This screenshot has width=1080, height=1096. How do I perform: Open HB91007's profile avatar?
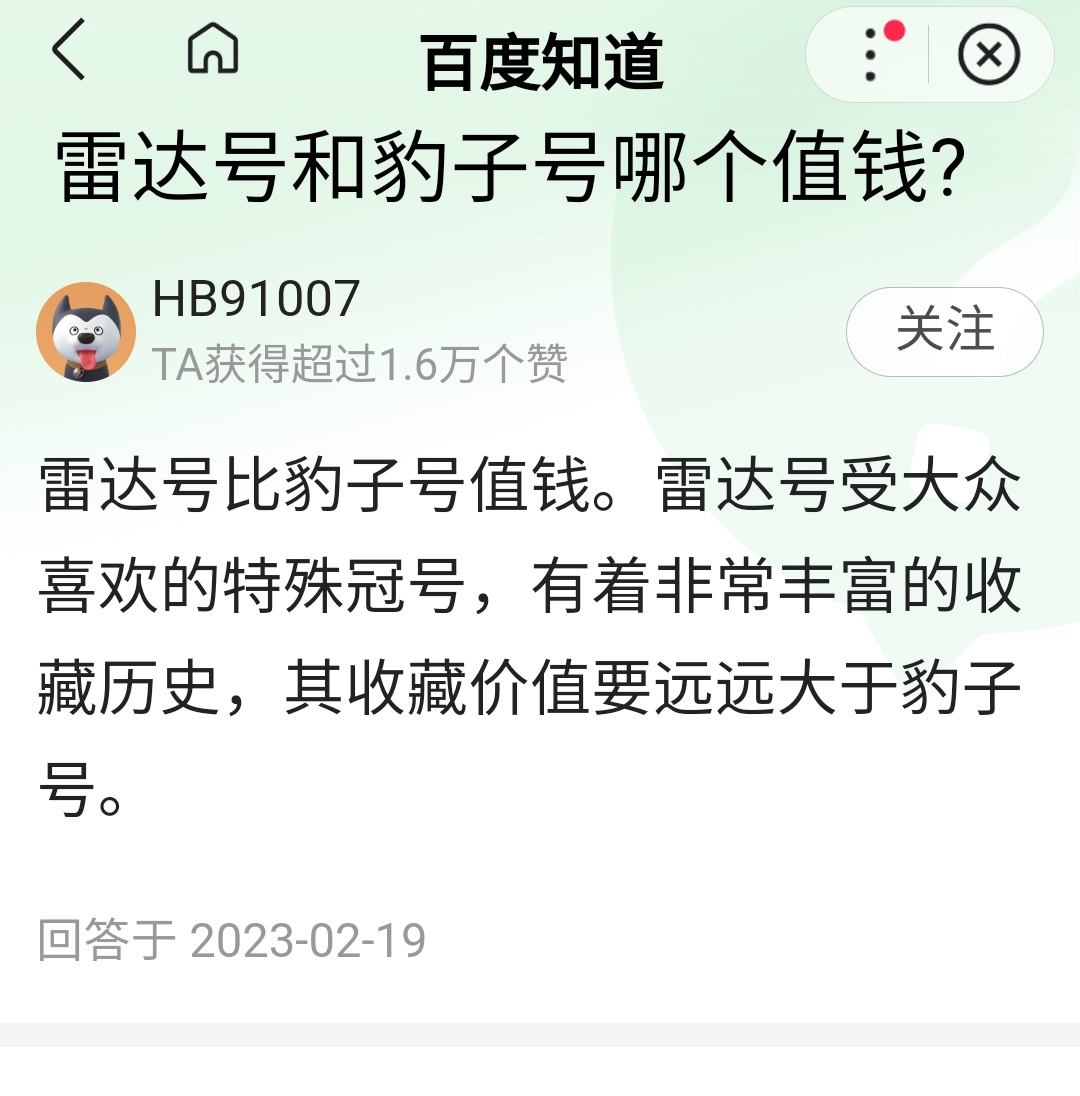[86, 332]
